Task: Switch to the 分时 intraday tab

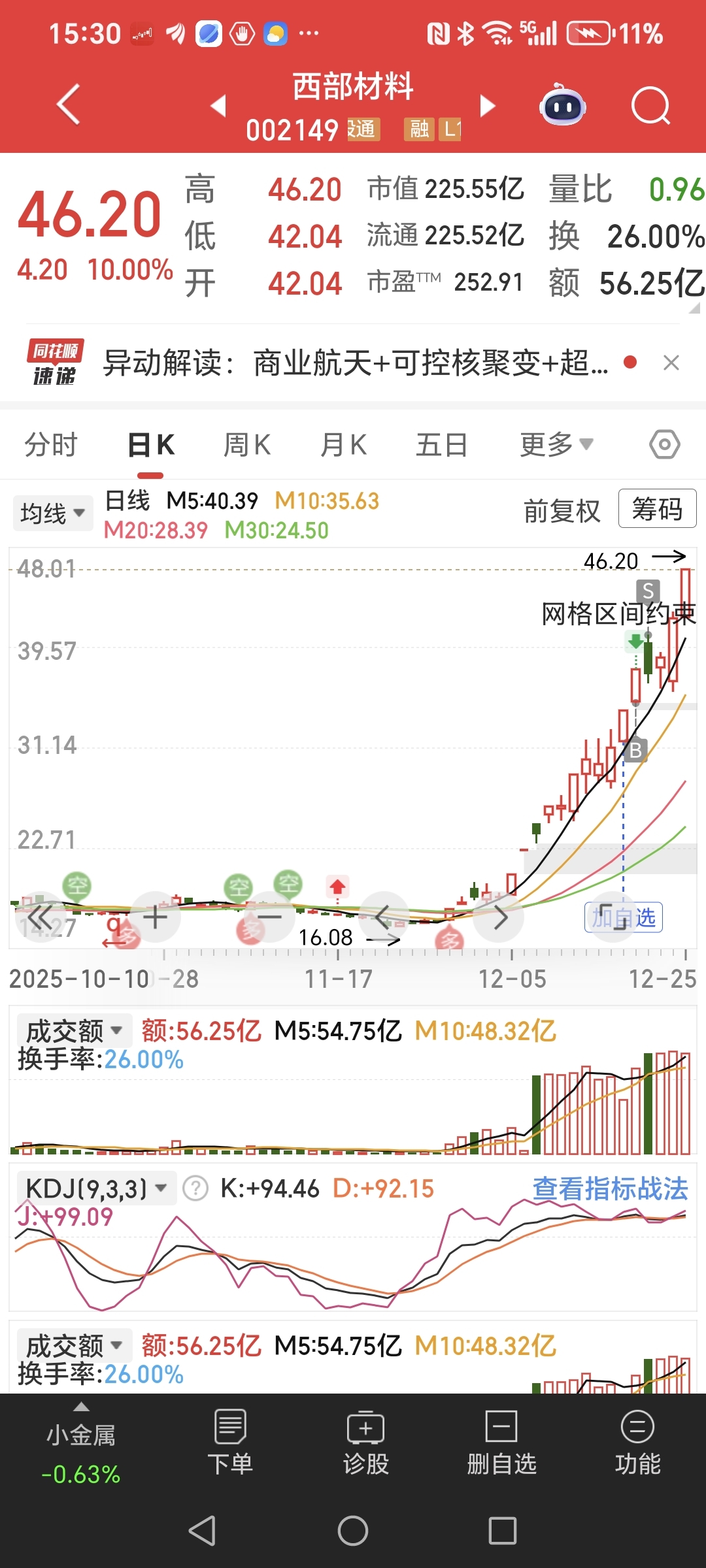Action: [x=50, y=443]
